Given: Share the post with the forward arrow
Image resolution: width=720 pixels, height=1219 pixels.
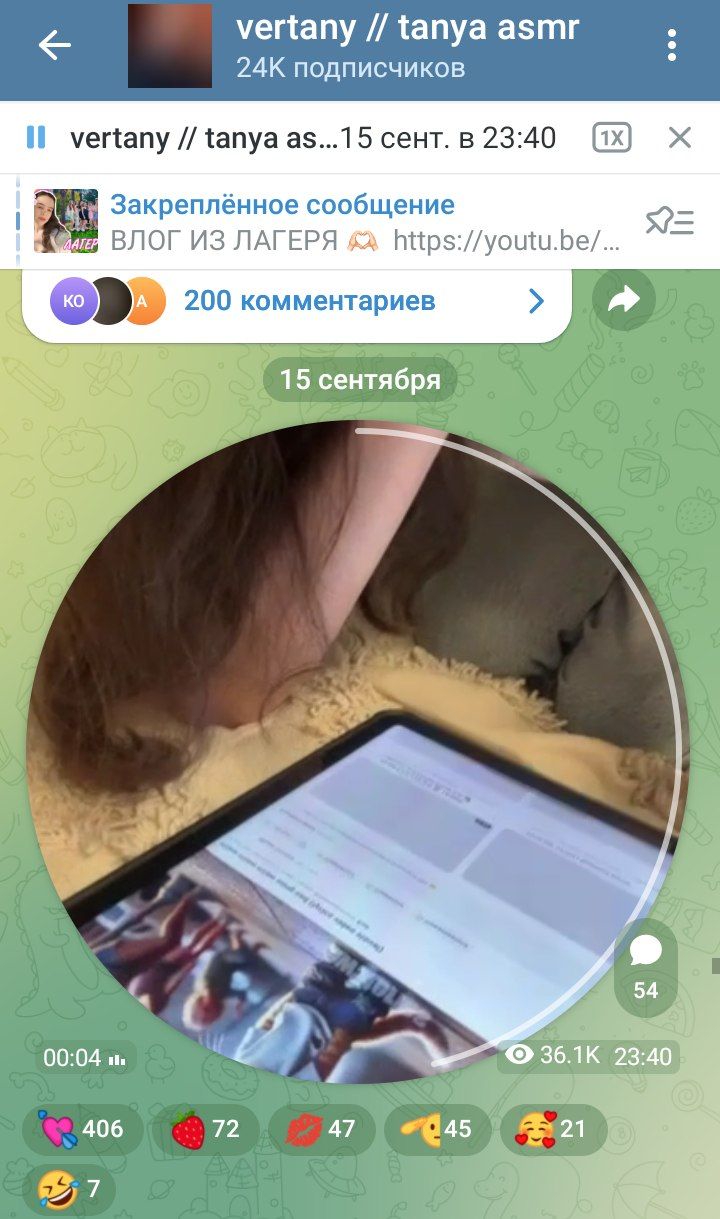Looking at the screenshot, I should tap(624, 300).
